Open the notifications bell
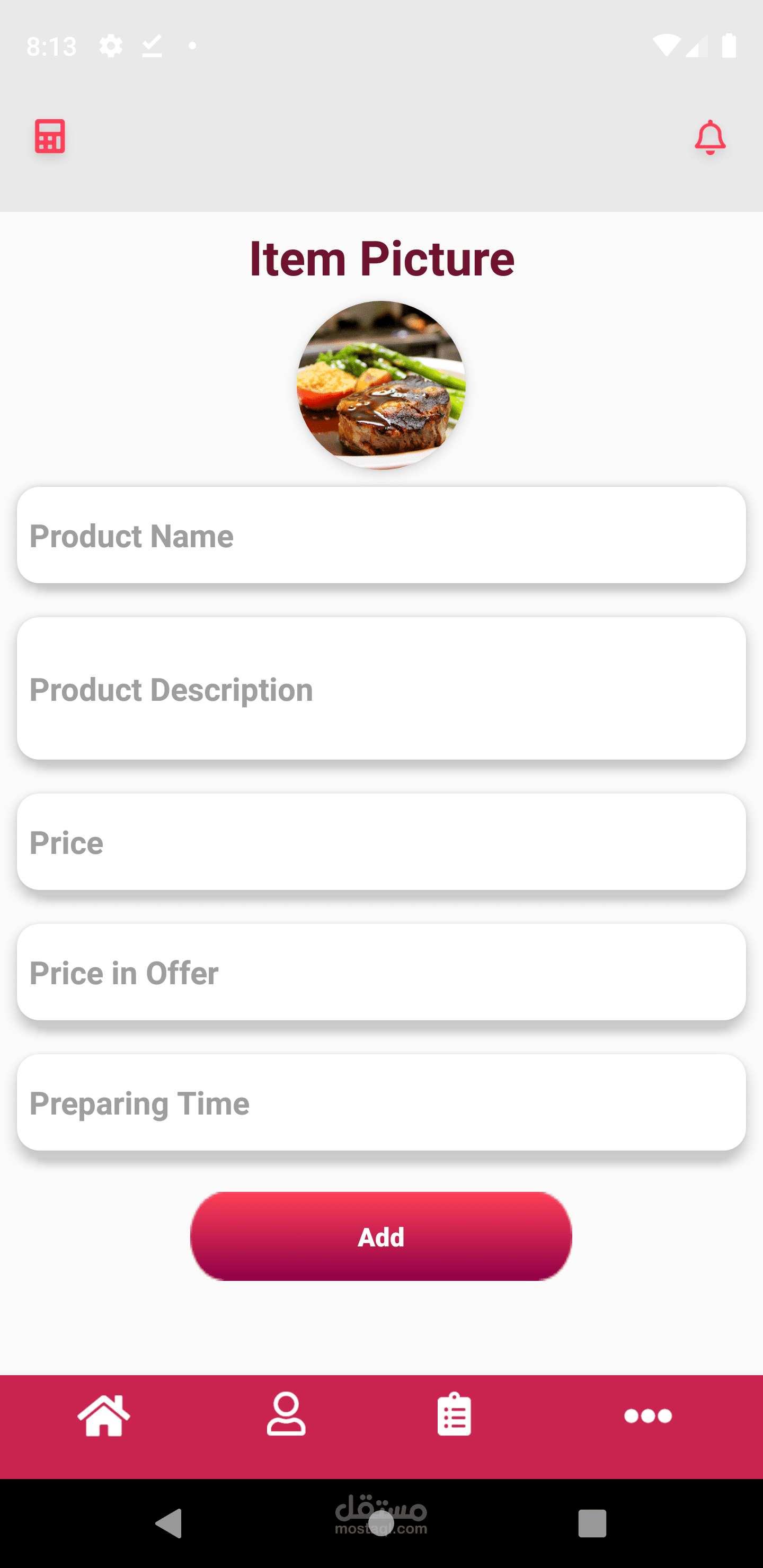The image size is (763, 1568). pos(709,138)
